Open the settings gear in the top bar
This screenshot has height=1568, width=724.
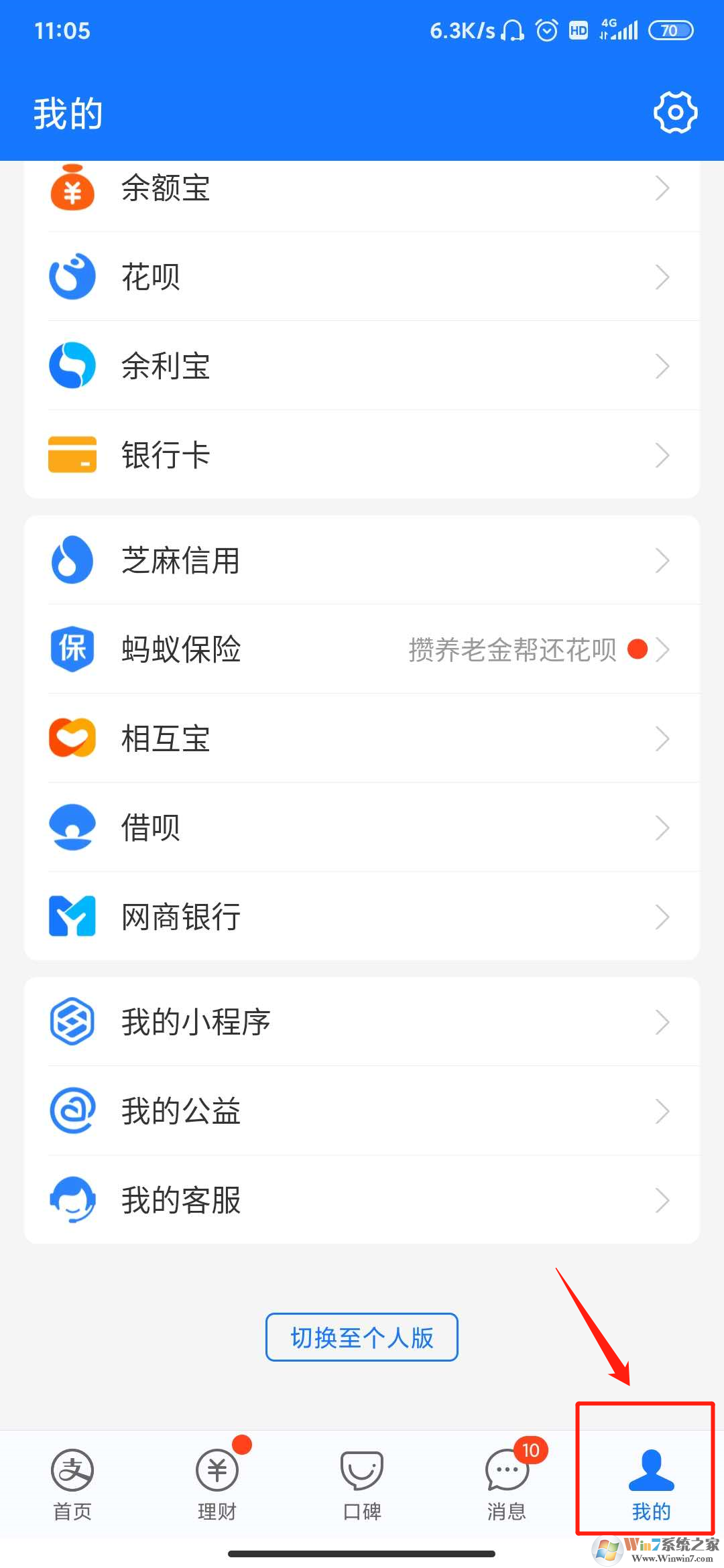click(674, 112)
